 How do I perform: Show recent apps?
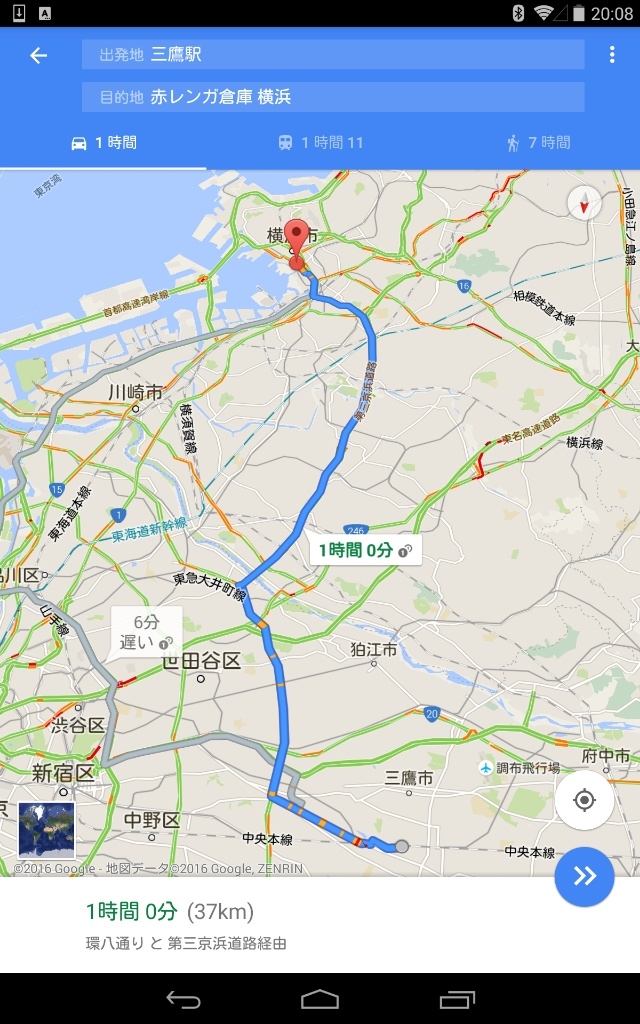tap(457, 999)
